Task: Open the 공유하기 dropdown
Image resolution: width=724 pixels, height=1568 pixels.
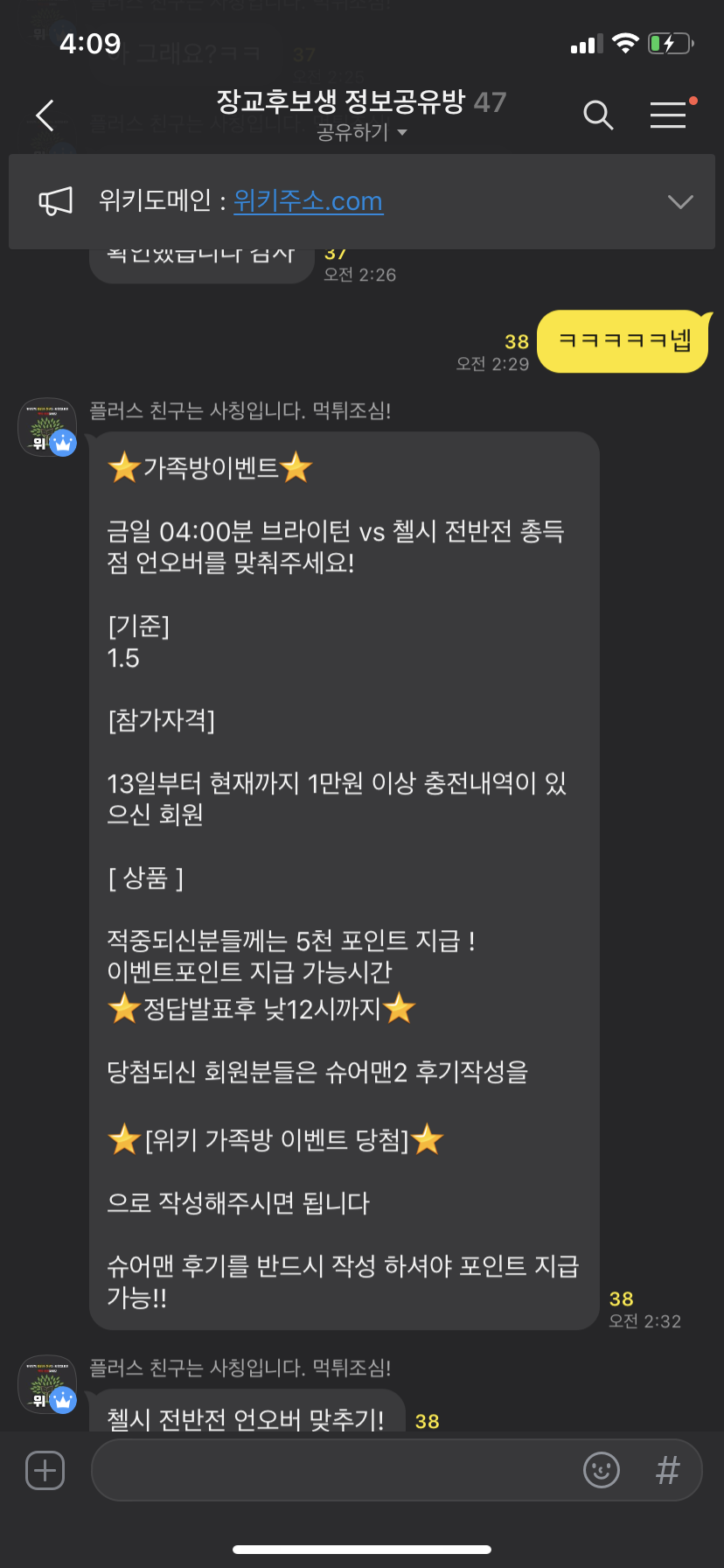Action: (361, 133)
